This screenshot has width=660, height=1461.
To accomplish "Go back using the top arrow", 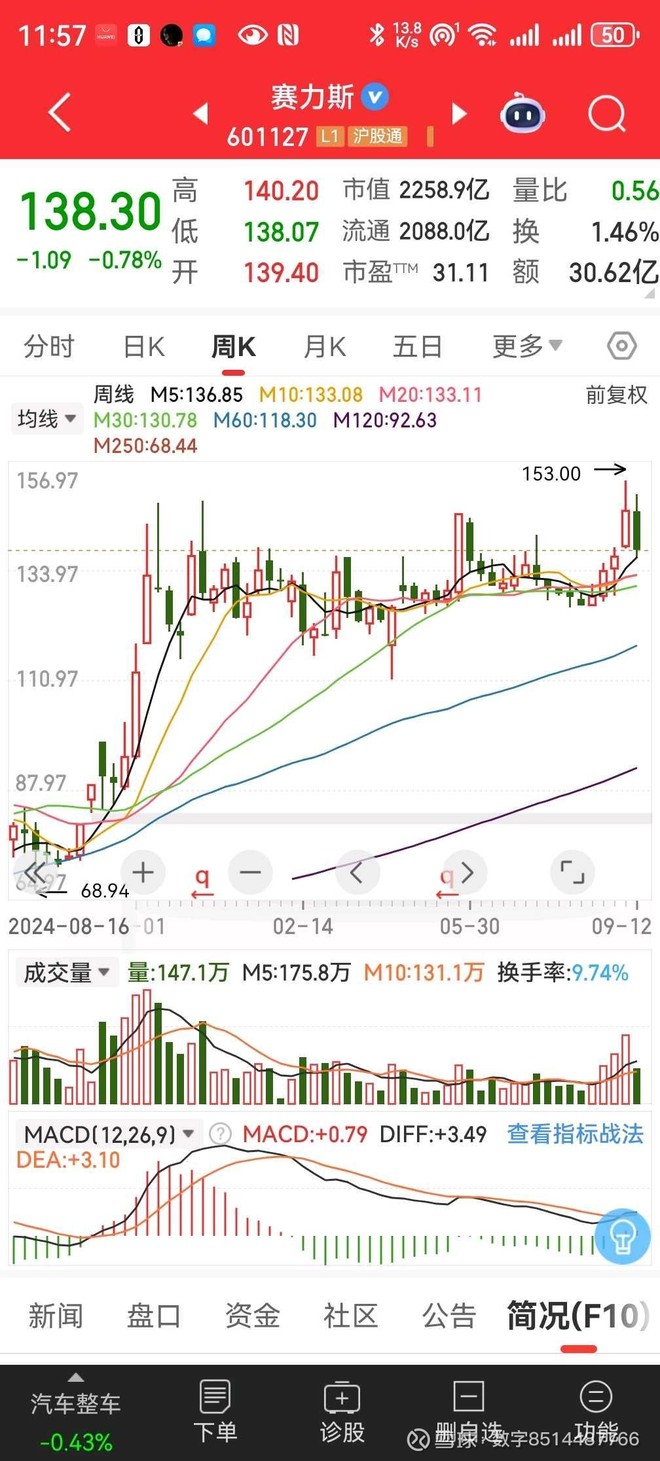I will (x=60, y=113).
